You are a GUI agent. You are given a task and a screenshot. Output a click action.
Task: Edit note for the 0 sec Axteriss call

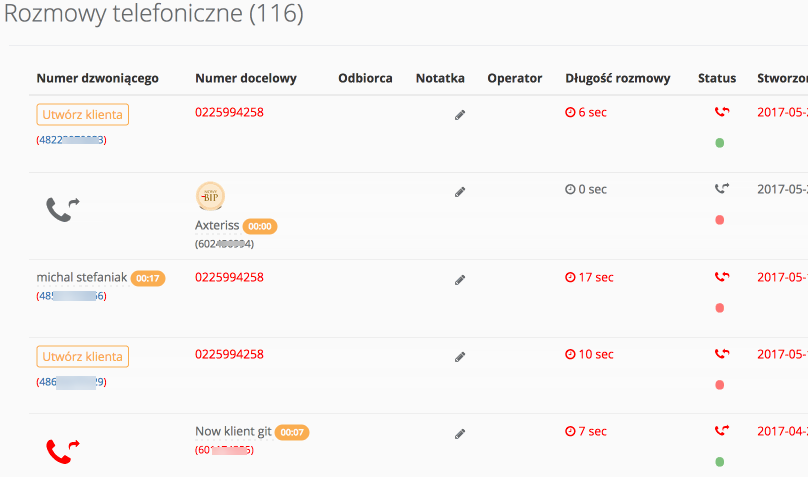click(460, 191)
